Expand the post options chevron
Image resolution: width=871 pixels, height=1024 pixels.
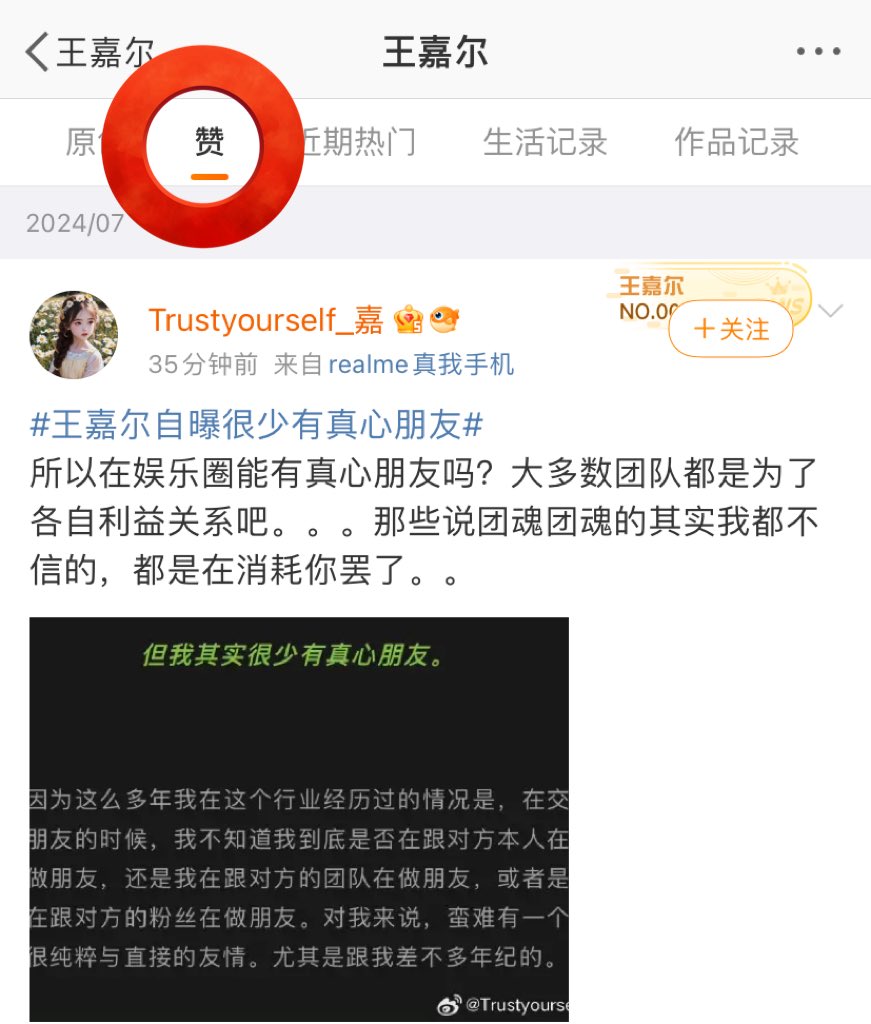click(830, 311)
